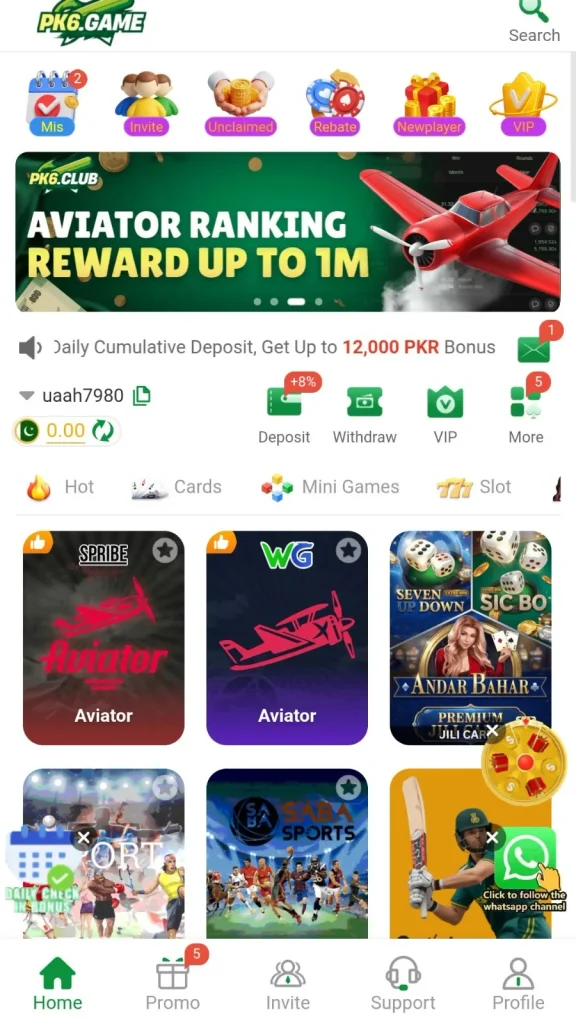
Task: Open the mail envelope inbox
Action: click(534, 349)
